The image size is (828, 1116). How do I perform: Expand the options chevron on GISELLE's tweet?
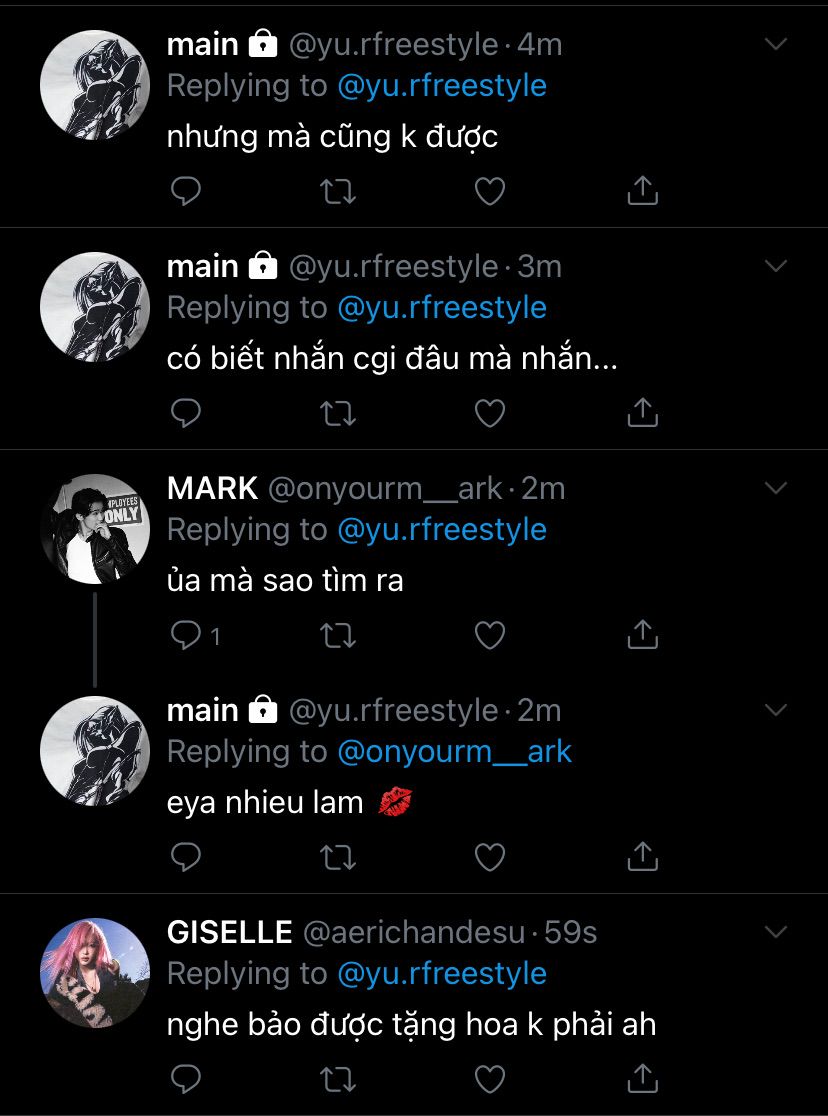point(775,932)
